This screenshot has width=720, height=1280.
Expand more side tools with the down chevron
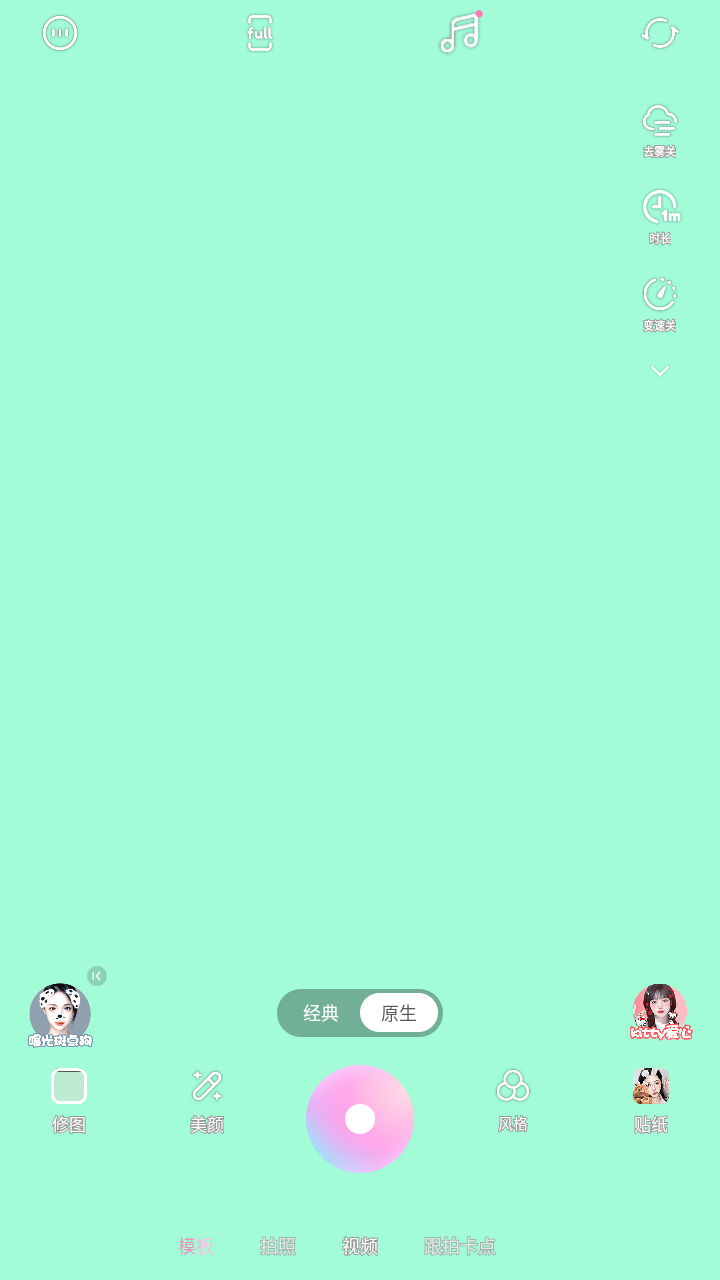[x=660, y=371]
